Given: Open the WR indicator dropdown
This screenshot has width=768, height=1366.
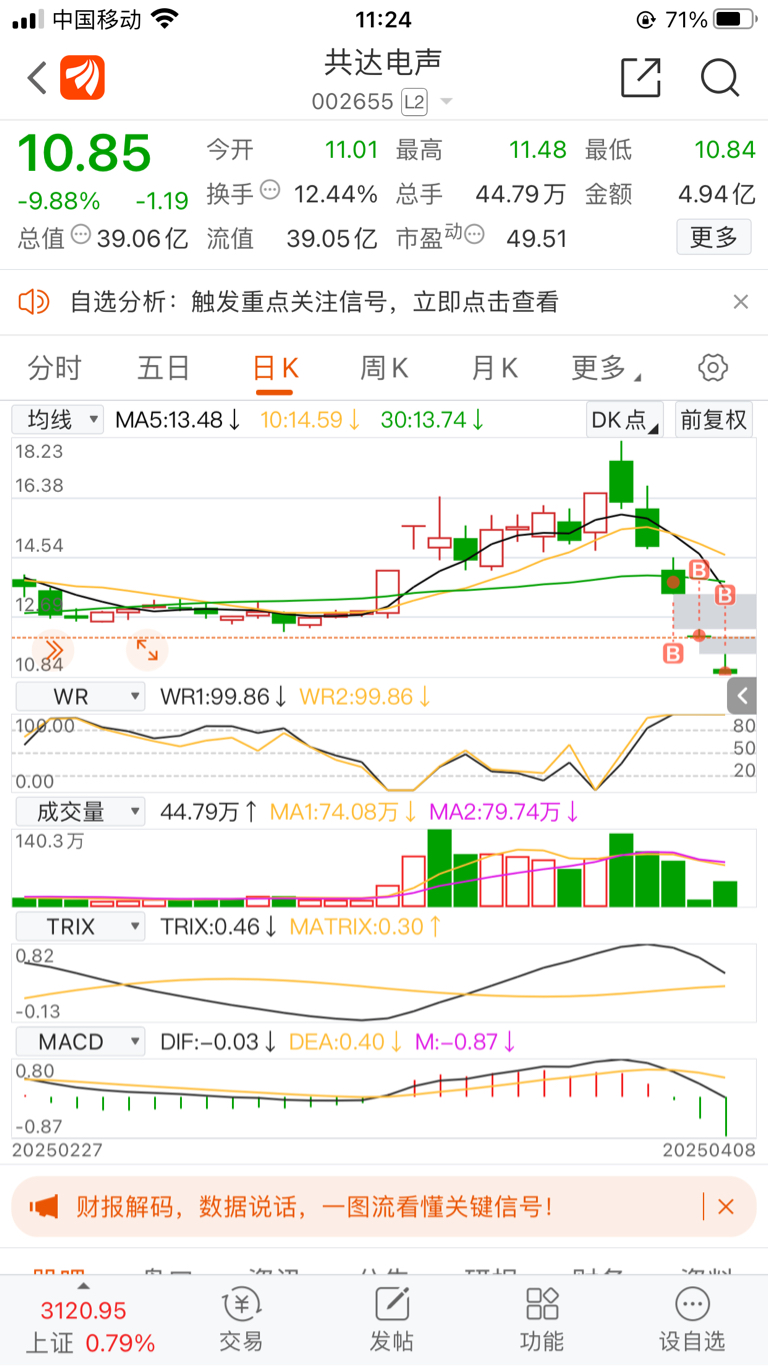Looking at the screenshot, I should (x=80, y=696).
